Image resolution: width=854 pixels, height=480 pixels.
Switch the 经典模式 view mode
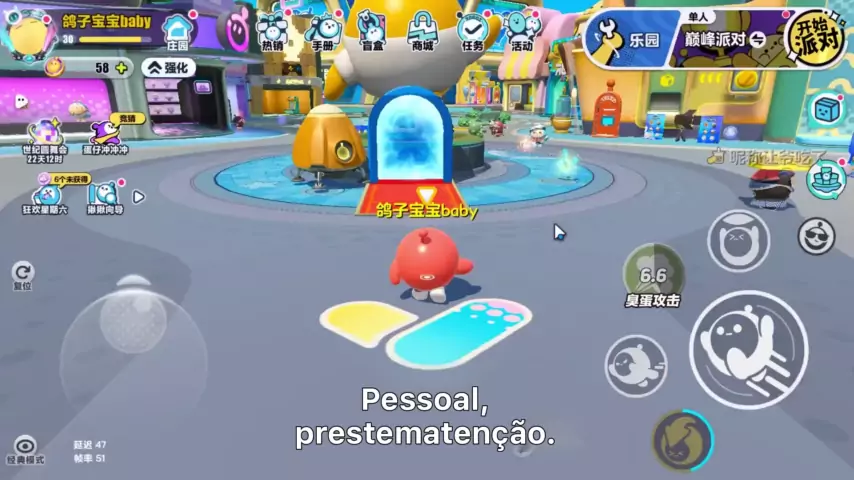click(25, 449)
